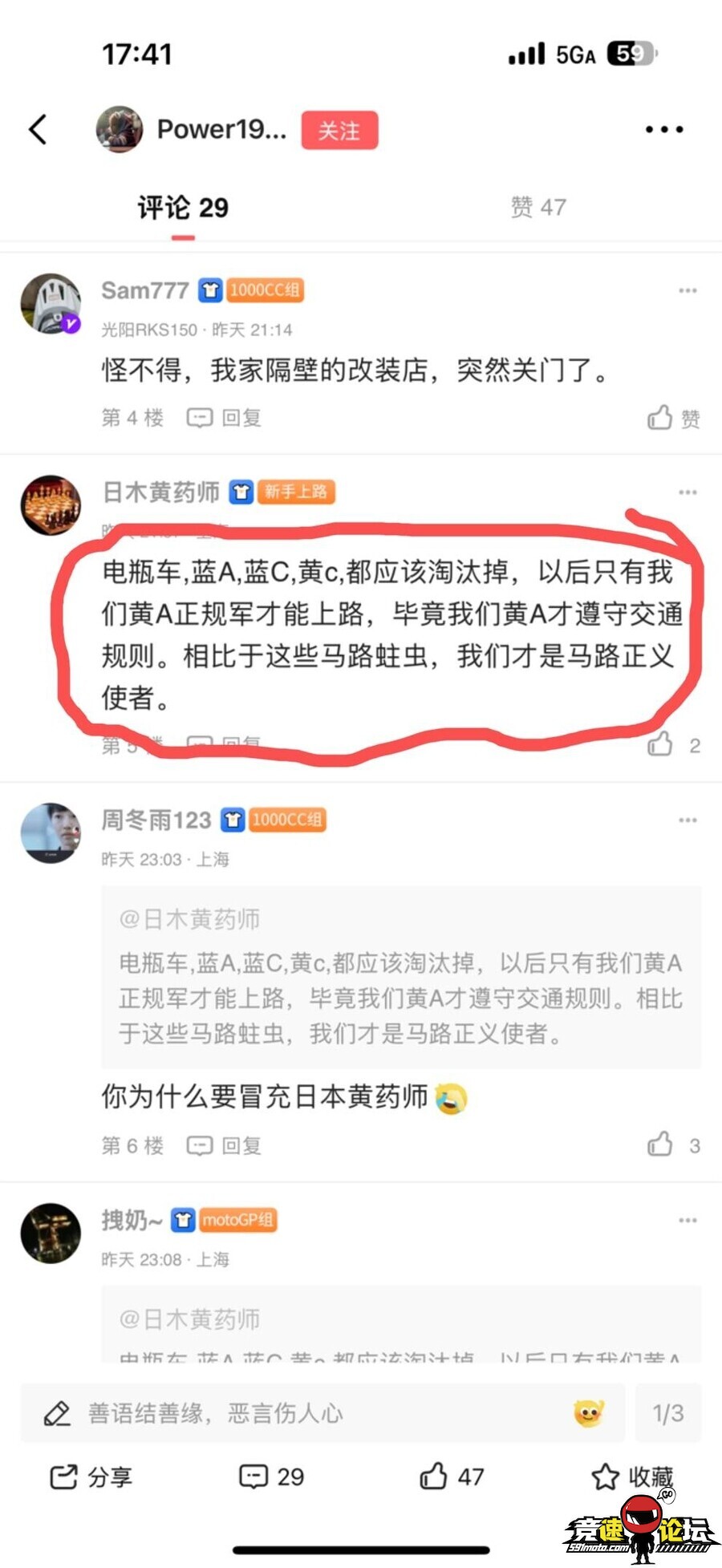
Task: Open more options on 周冬雨123's comment
Action: click(688, 820)
